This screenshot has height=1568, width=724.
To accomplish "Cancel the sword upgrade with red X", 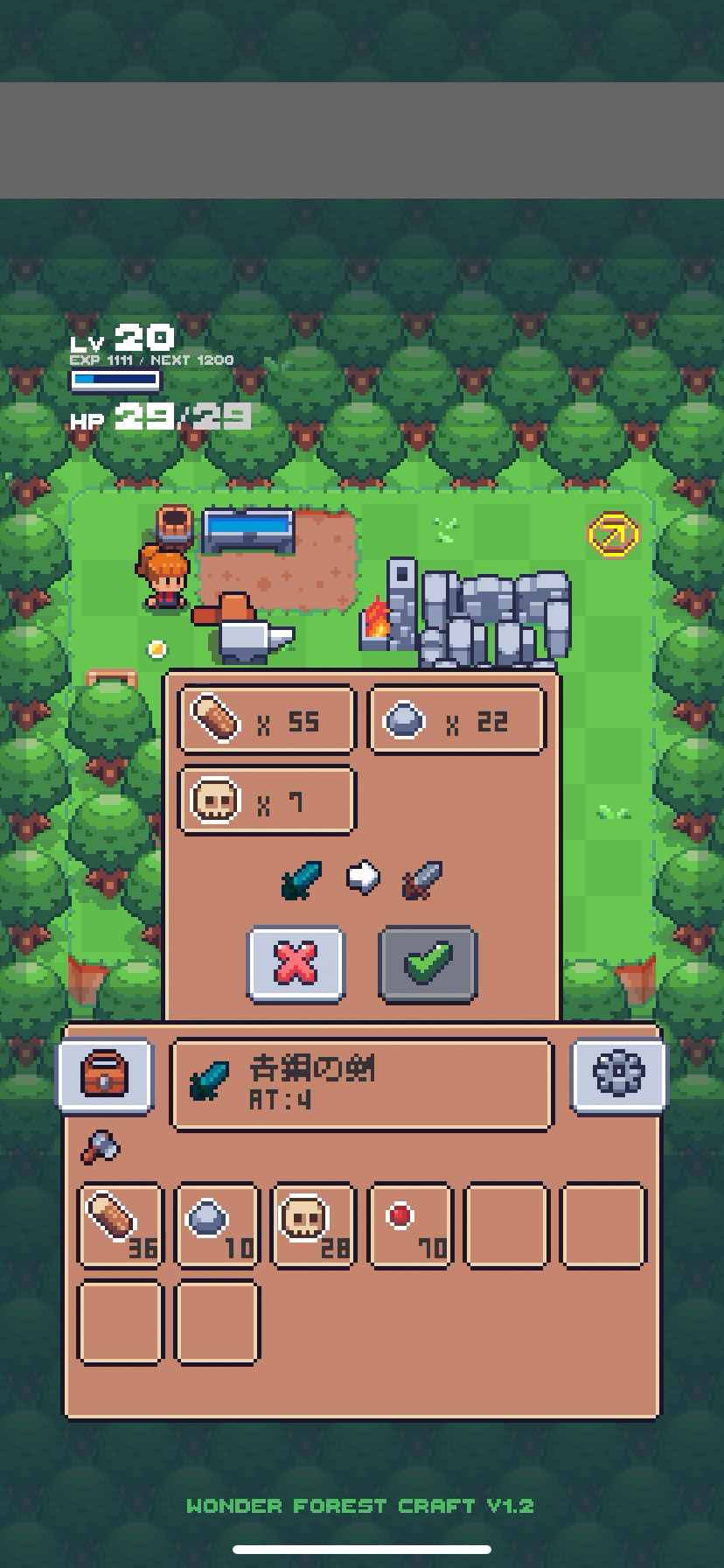I will click(296, 963).
